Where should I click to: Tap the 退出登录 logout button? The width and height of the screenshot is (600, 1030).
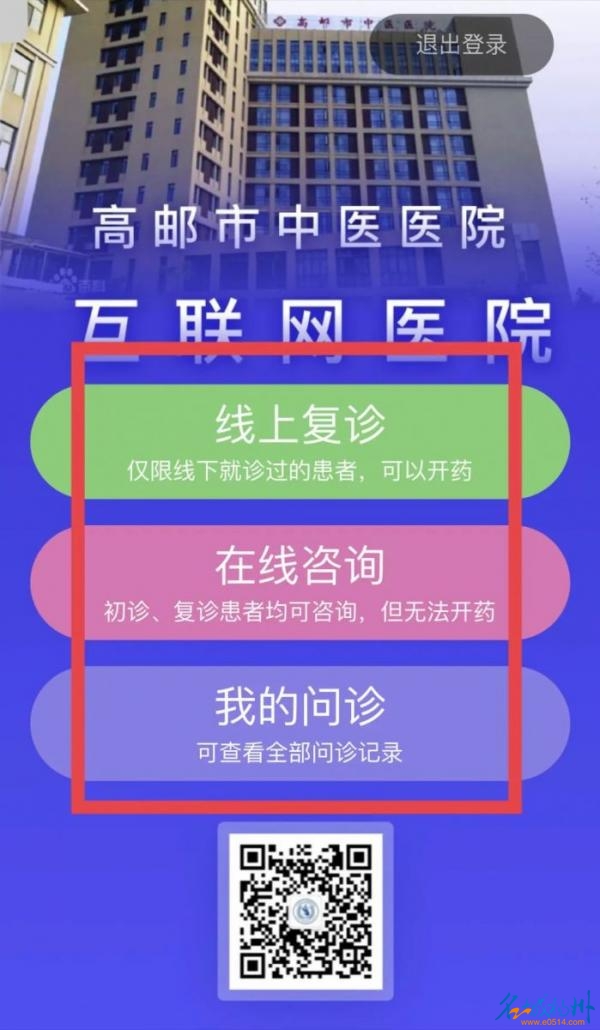(x=461, y=44)
